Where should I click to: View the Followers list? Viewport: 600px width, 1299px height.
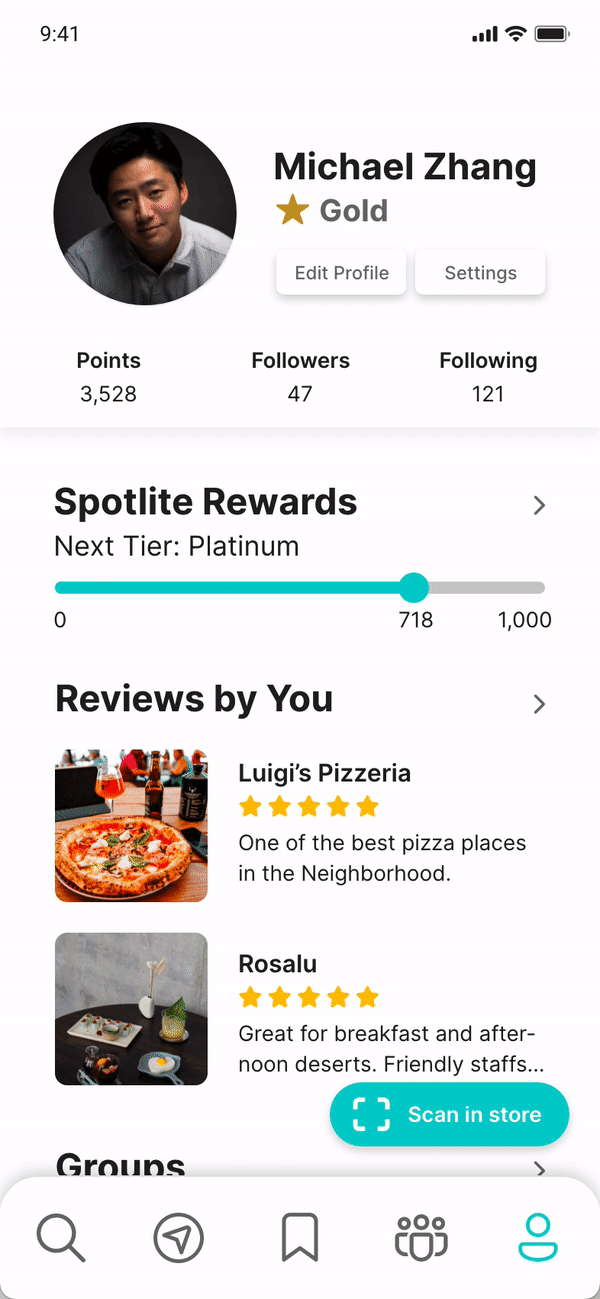(300, 376)
